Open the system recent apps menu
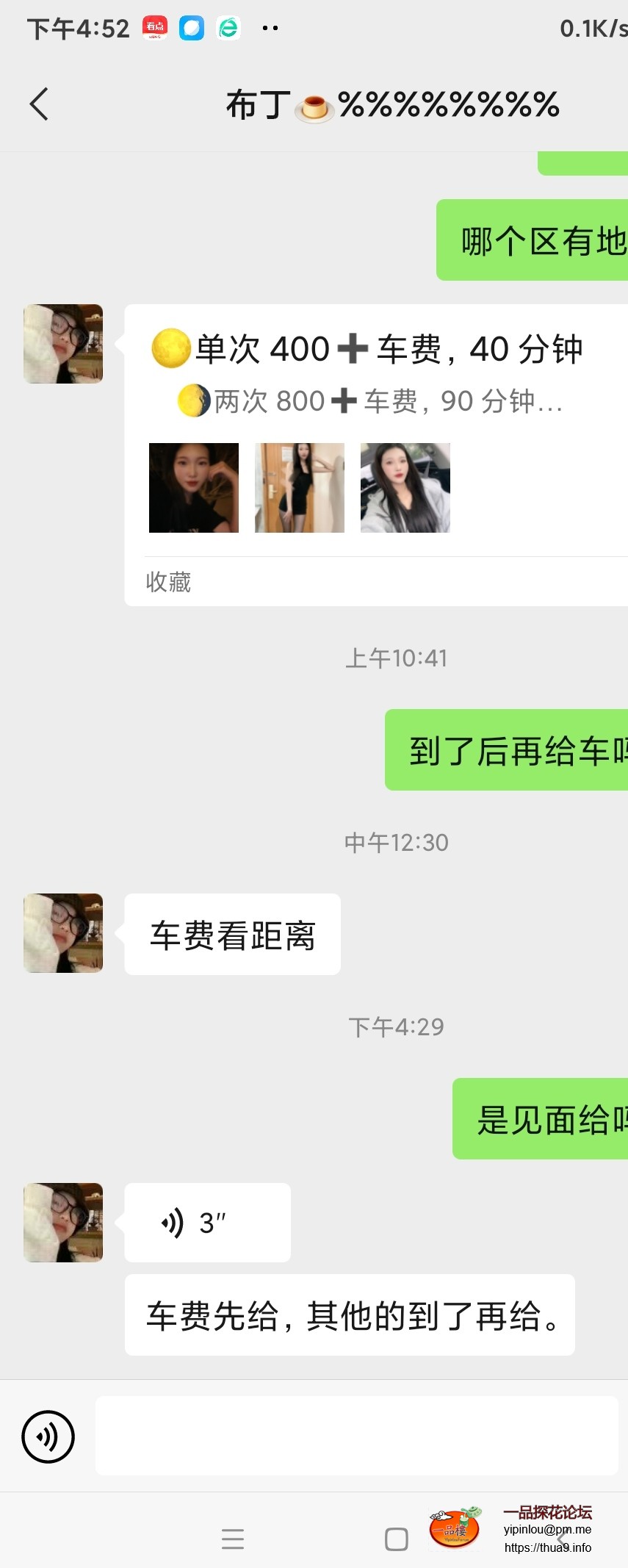This screenshot has height=1568, width=628. coord(233,1539)
